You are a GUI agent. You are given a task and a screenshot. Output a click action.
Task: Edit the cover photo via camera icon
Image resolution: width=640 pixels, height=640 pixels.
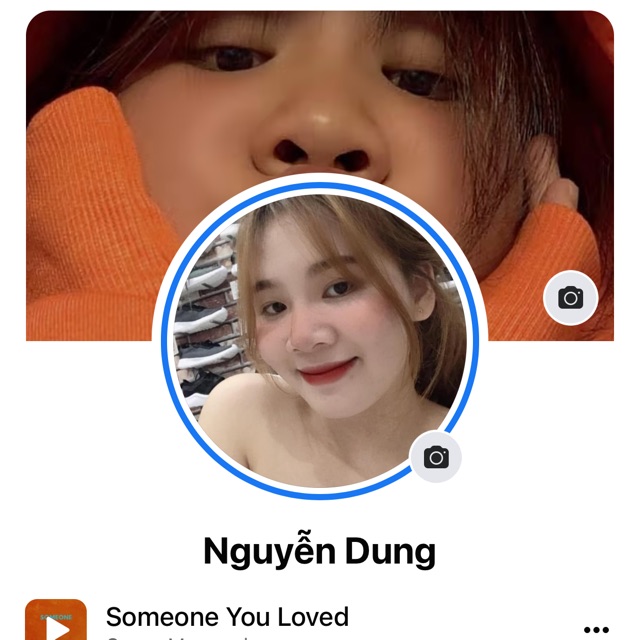pyautogui.click(x=570, y=297)
